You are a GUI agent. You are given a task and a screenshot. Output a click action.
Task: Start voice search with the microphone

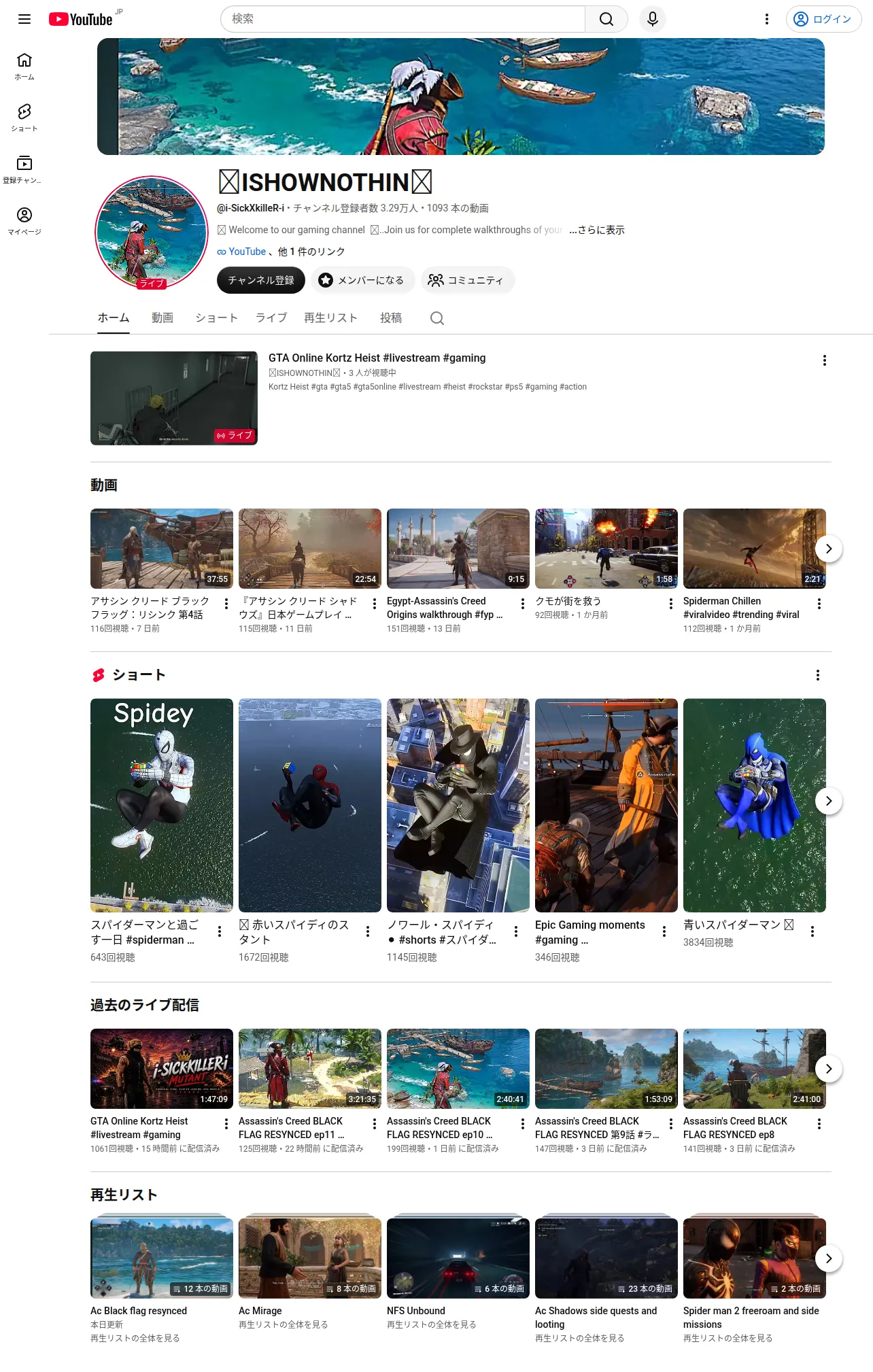click(x=653, y=19)
